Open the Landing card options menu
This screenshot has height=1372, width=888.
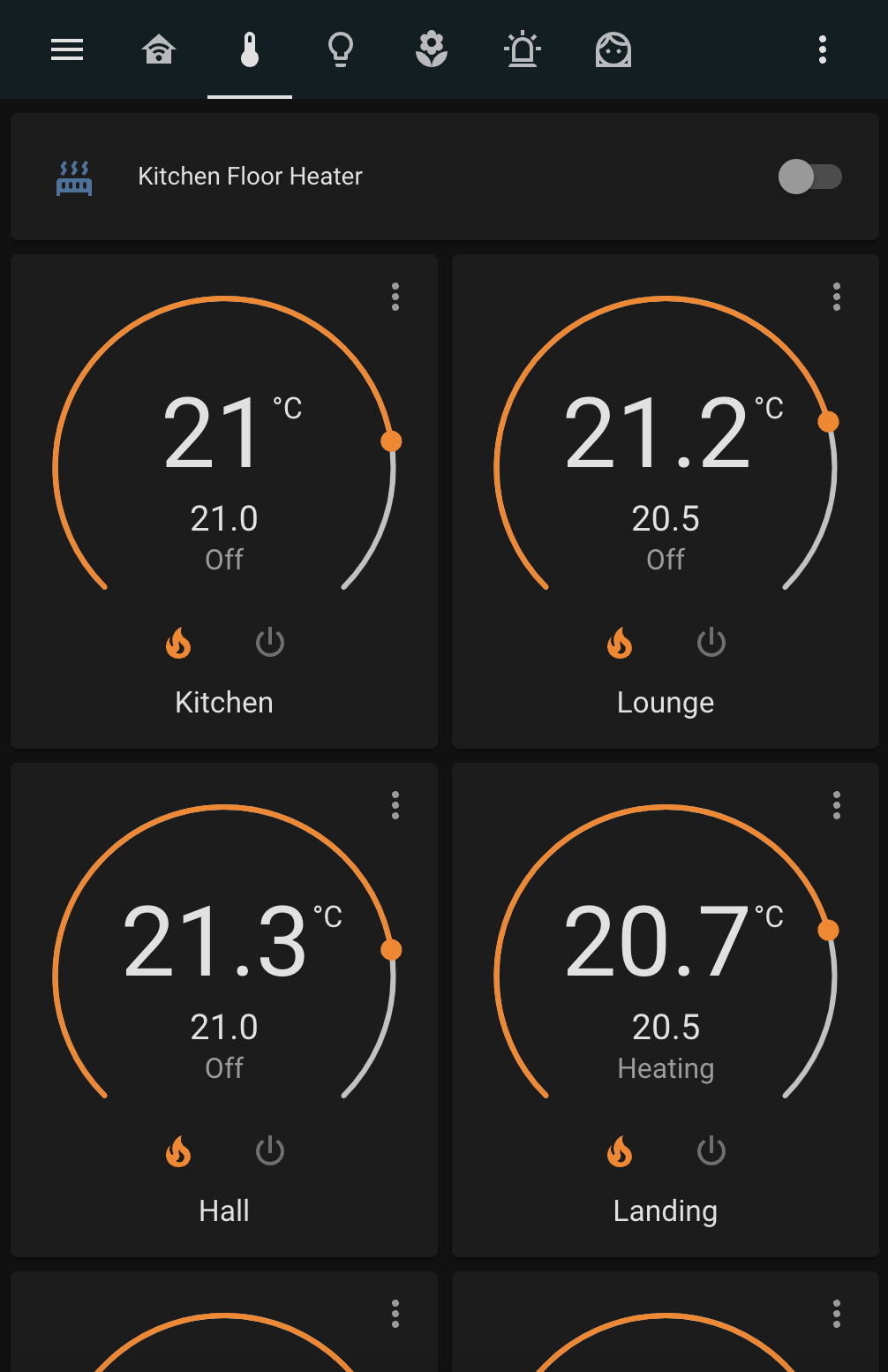pos(836,806)
